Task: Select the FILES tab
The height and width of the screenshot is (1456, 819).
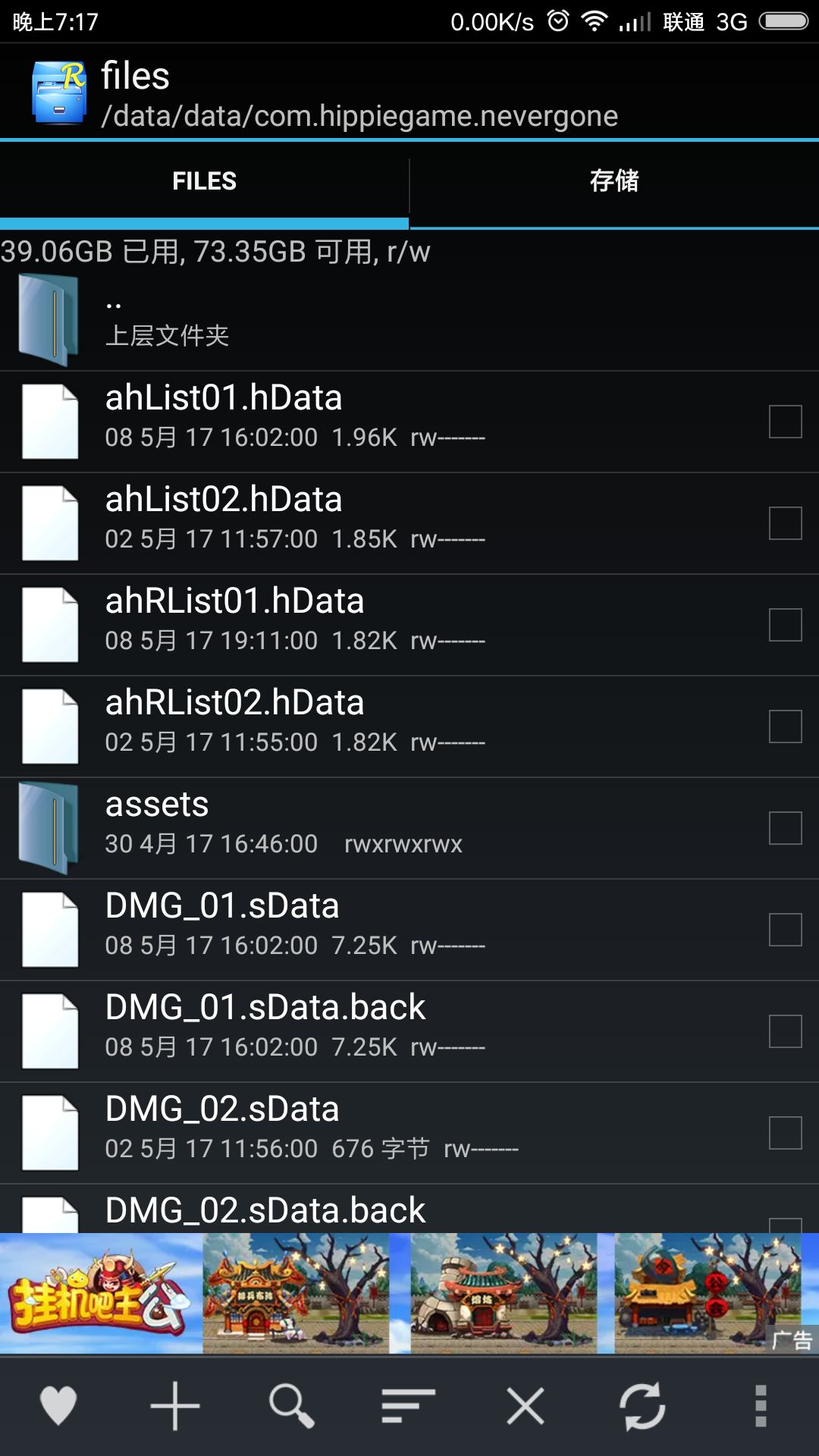Action: (x=203, y=180)
